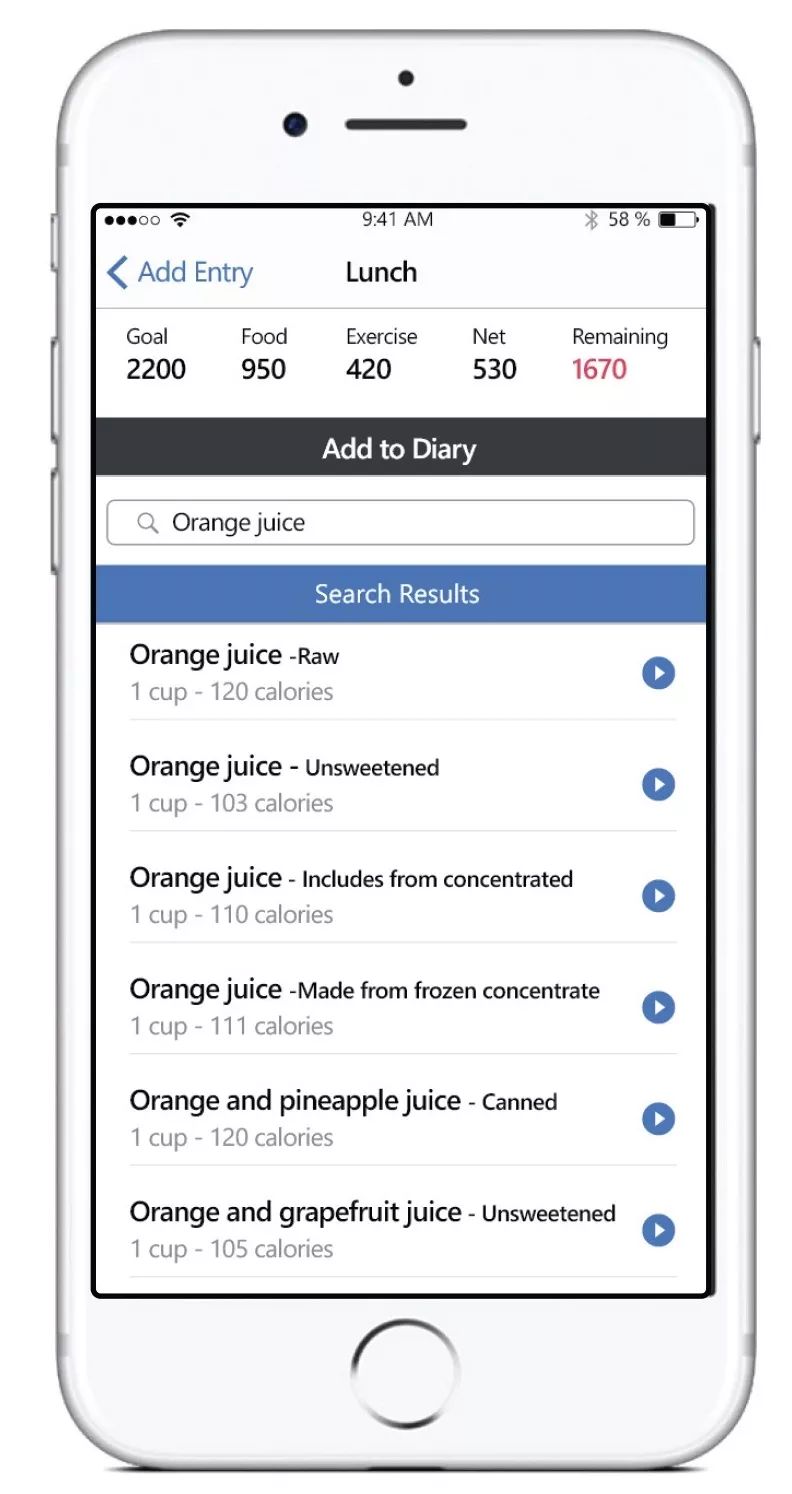Go back to Add Entry
792x1494 pixels.
click(180, 272)
